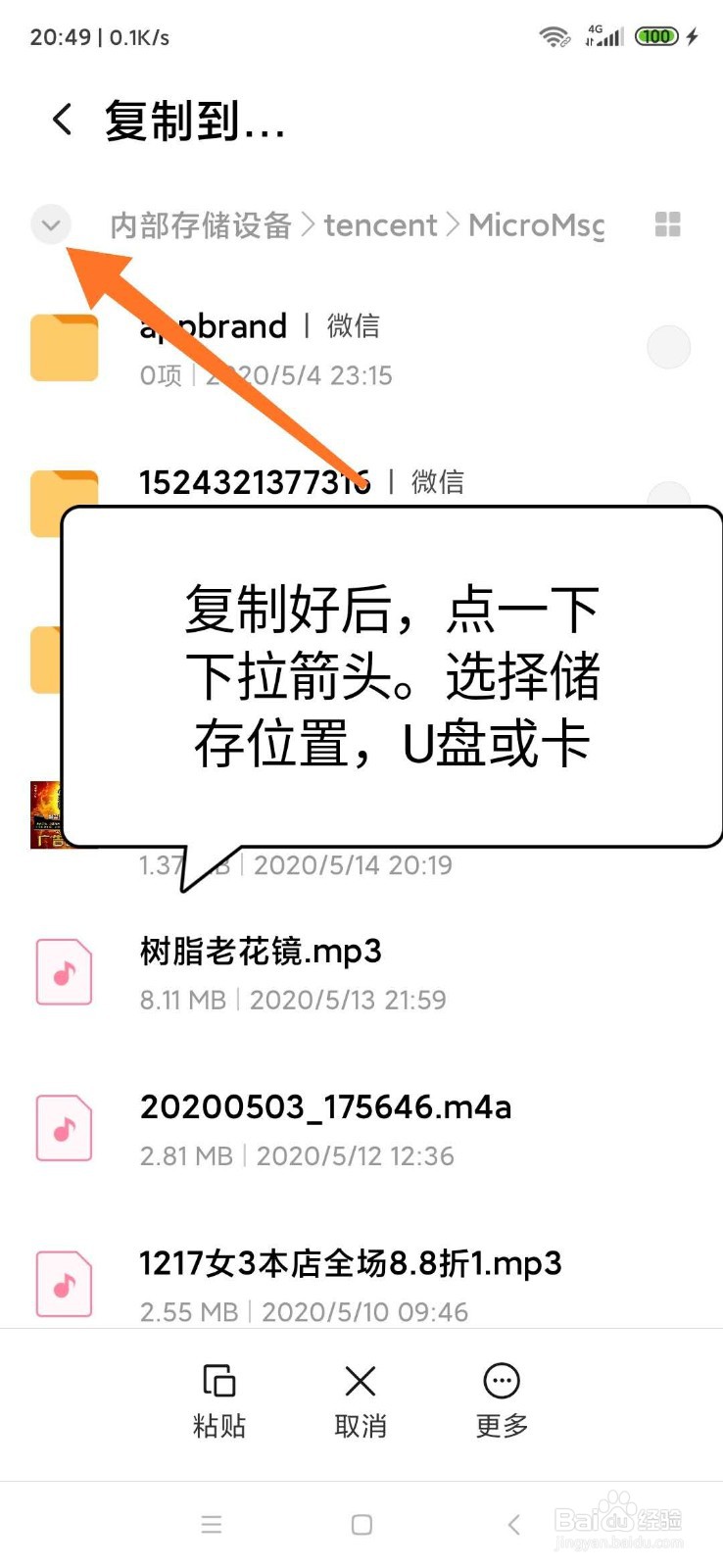Click the appbrand folder icon

(x=65, y=348)
